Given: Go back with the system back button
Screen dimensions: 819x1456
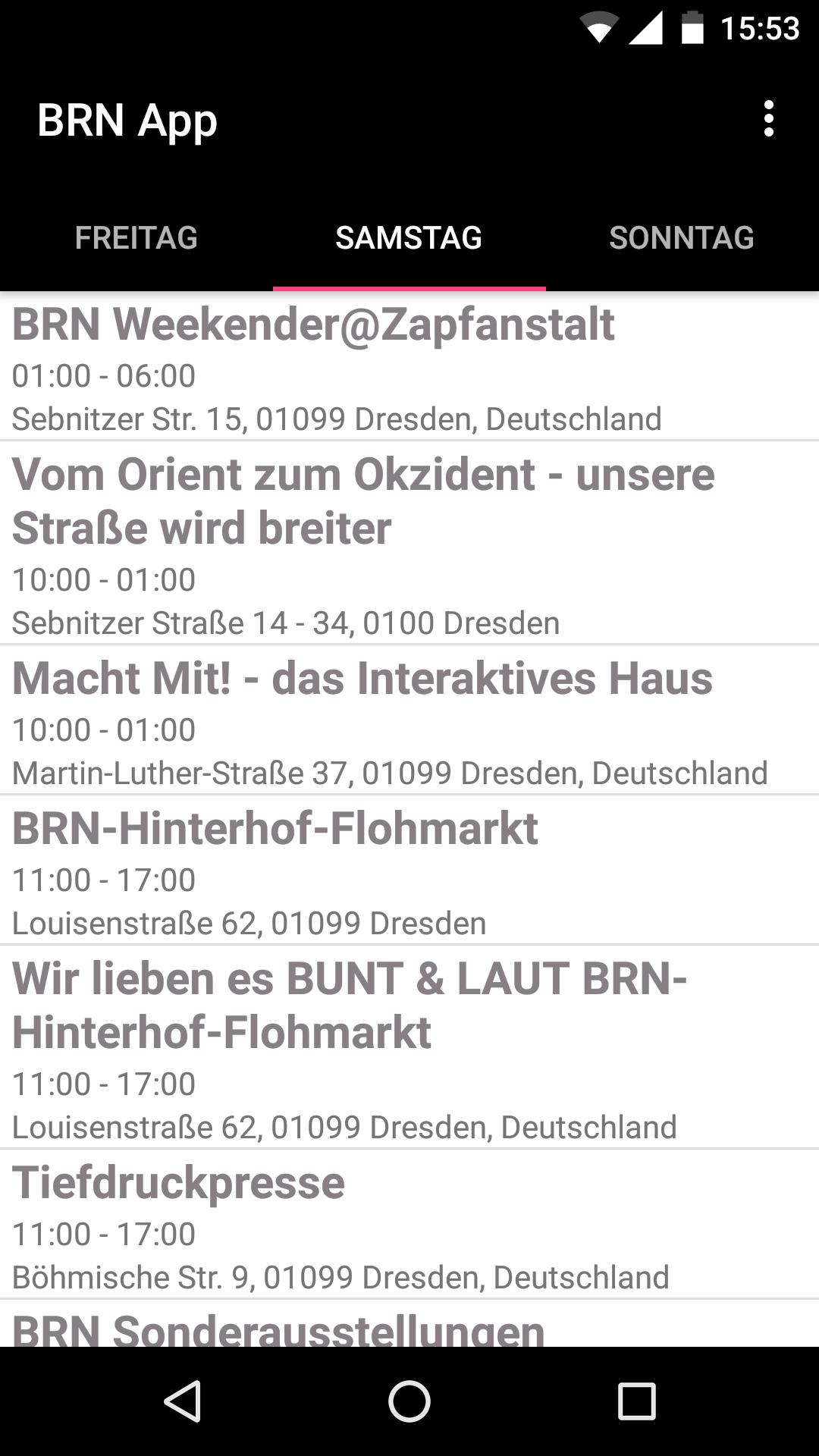Looking at the screenshot, I should (183, 1401).
